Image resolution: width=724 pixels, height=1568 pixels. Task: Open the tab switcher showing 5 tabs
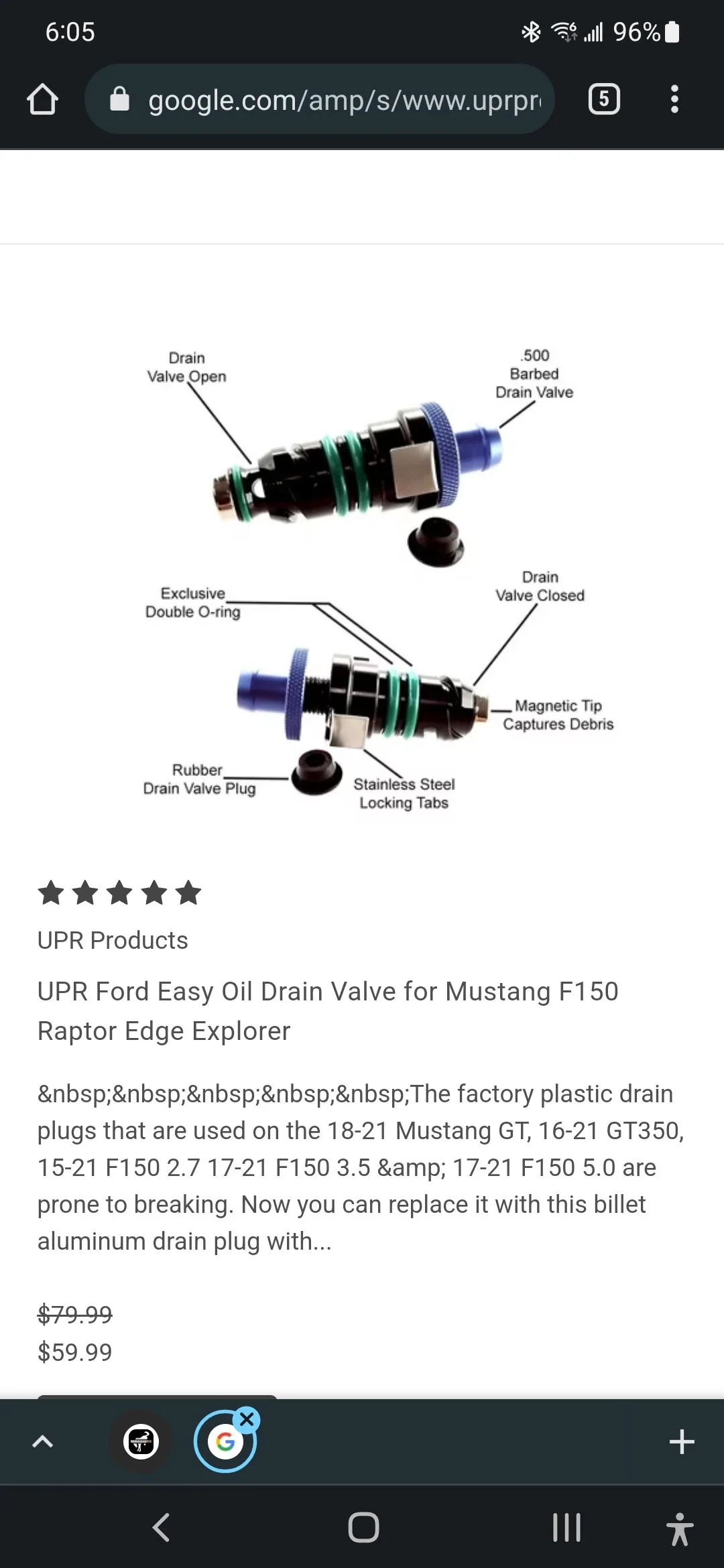click(604, 99)
